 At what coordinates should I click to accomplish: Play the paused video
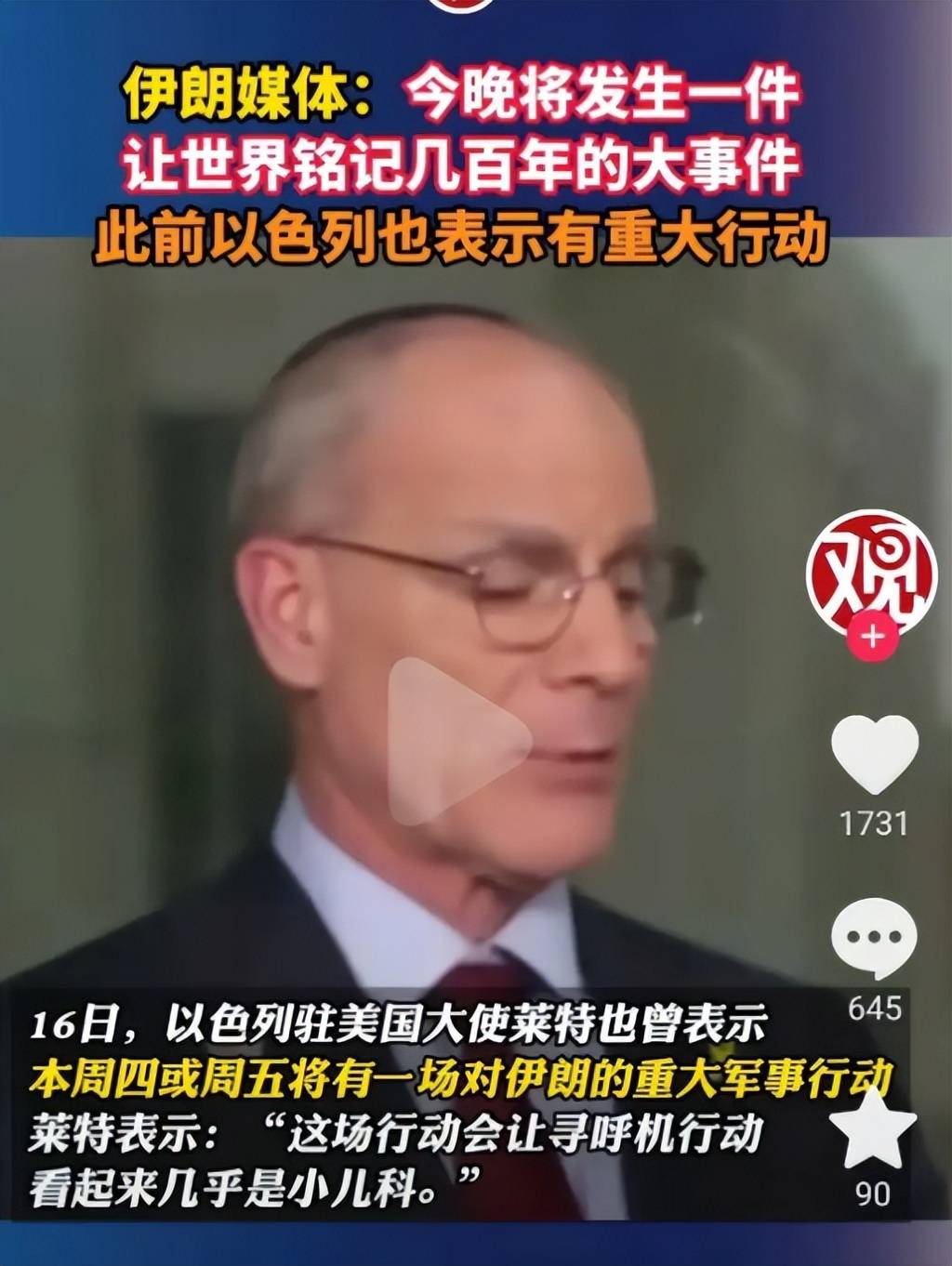456,741
